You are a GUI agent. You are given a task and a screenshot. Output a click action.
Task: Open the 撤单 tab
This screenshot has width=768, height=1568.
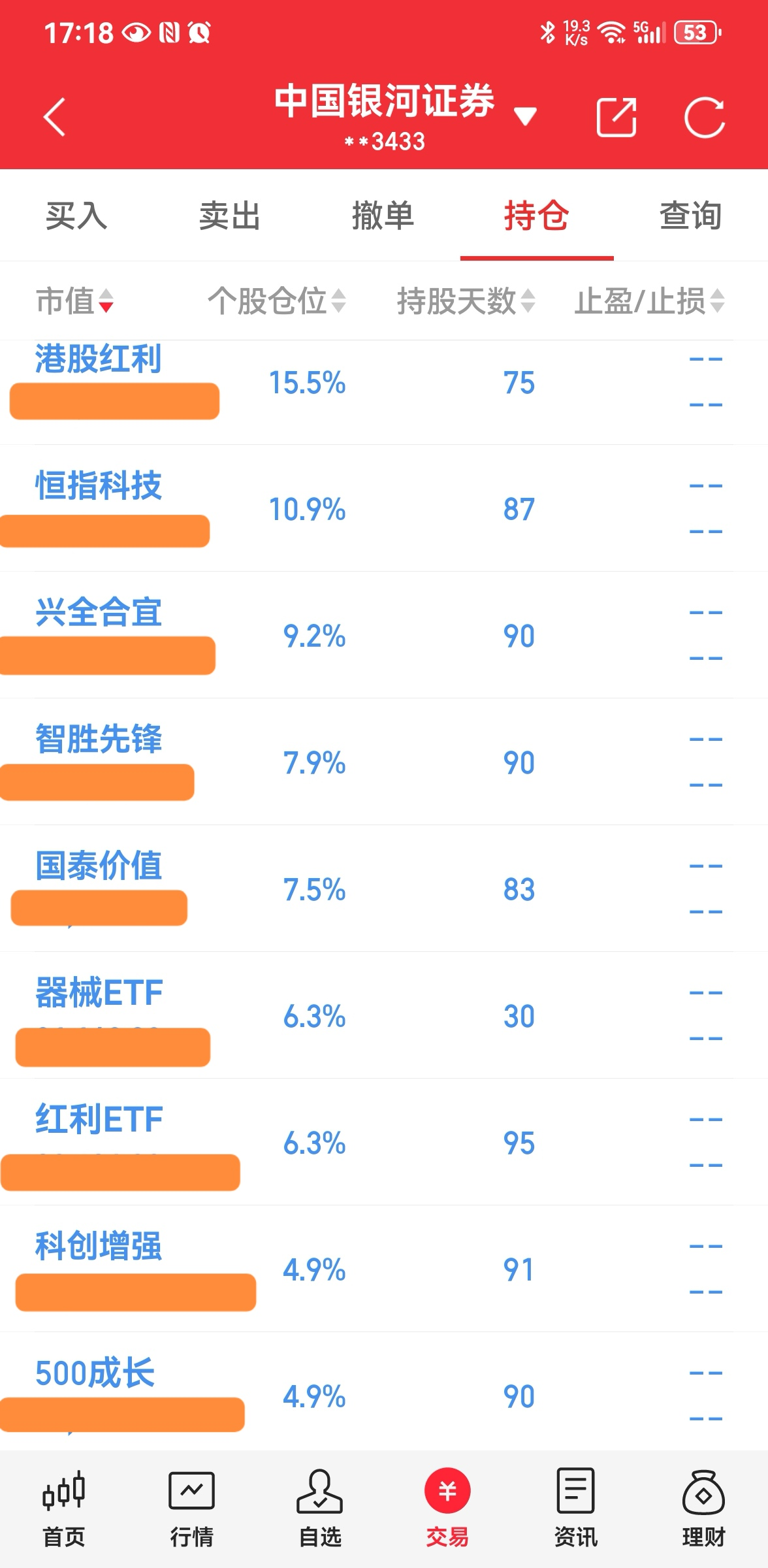(x=383, y=216)
